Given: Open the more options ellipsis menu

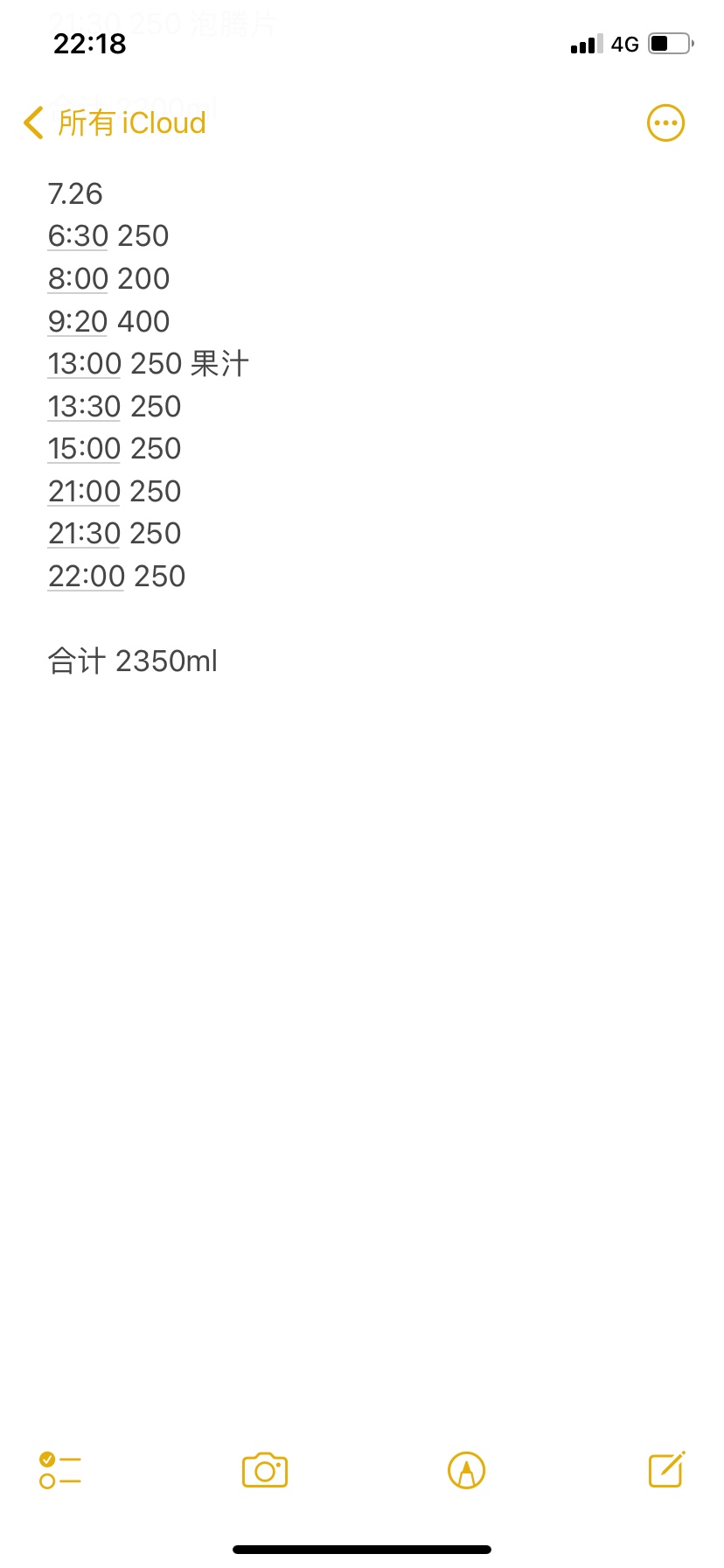Looking at the screenshot, I should click(x=665, y=123).
